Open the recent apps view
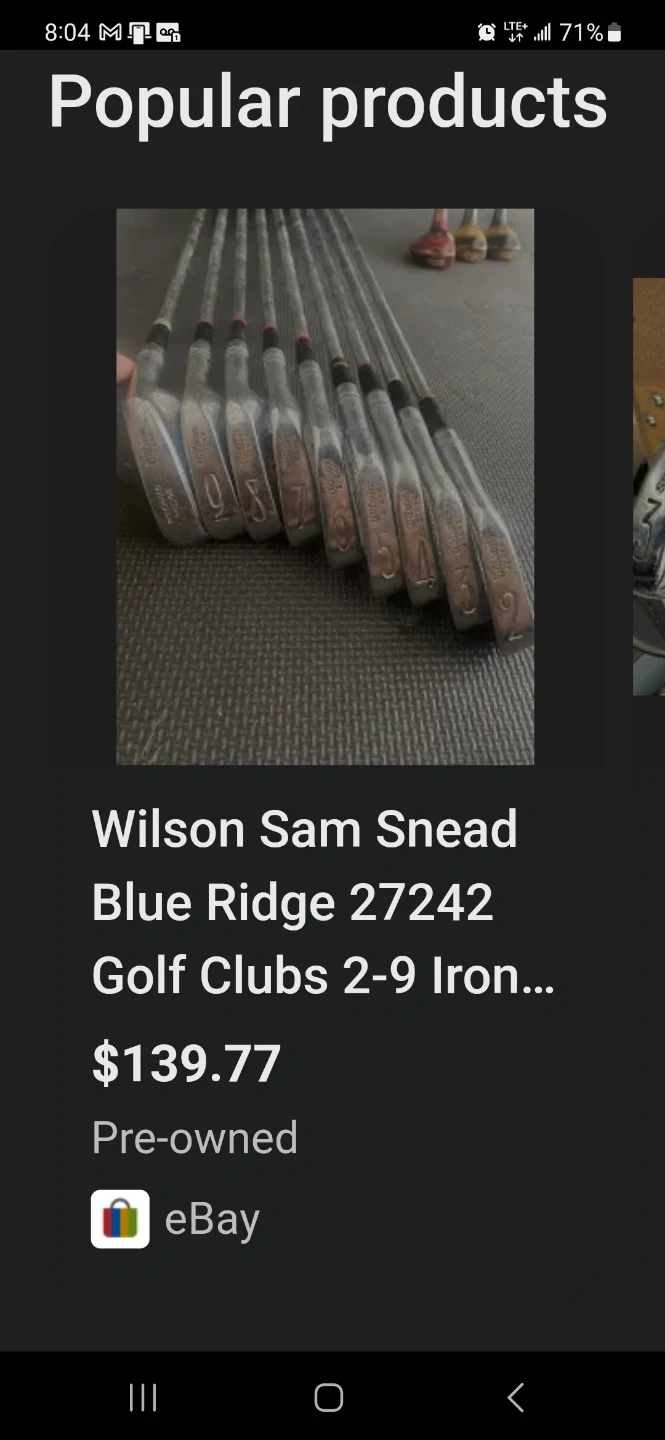 pos(143,1397)
